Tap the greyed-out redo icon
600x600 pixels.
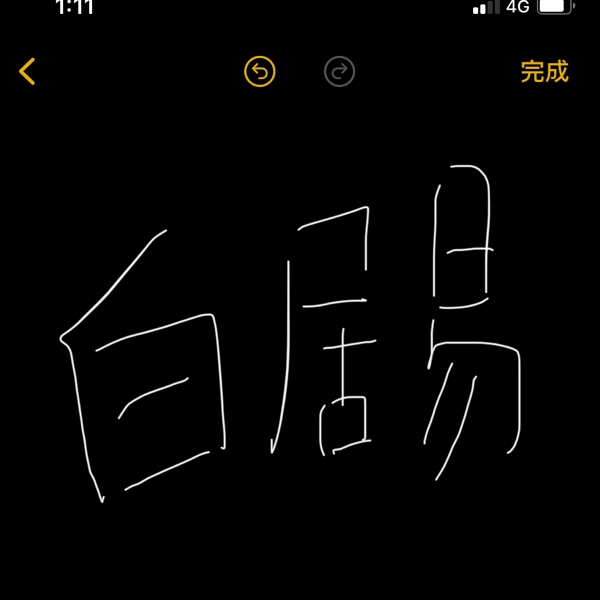pyautogui.click(x=340, y=71)
